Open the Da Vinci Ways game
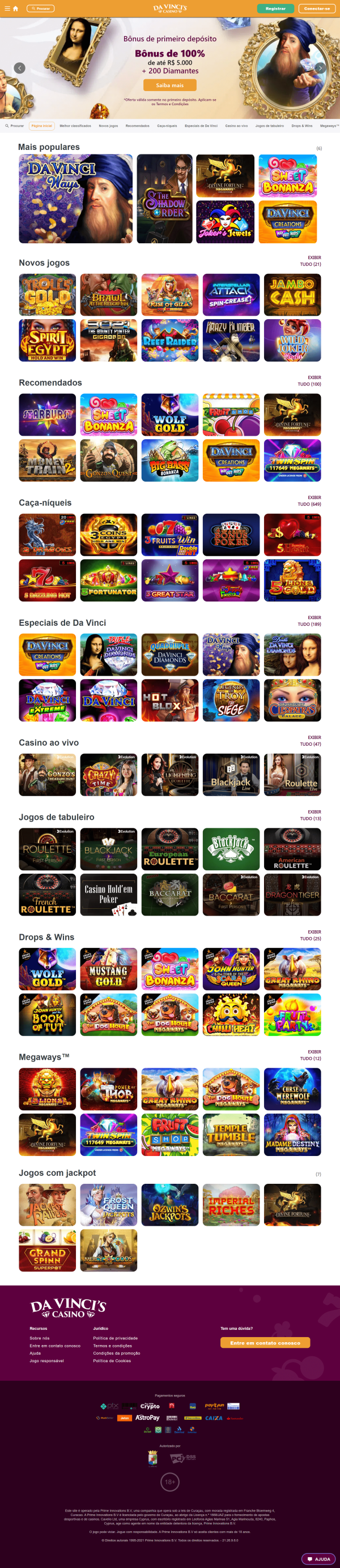This screenshot has width=340, height=1568. 75,199
